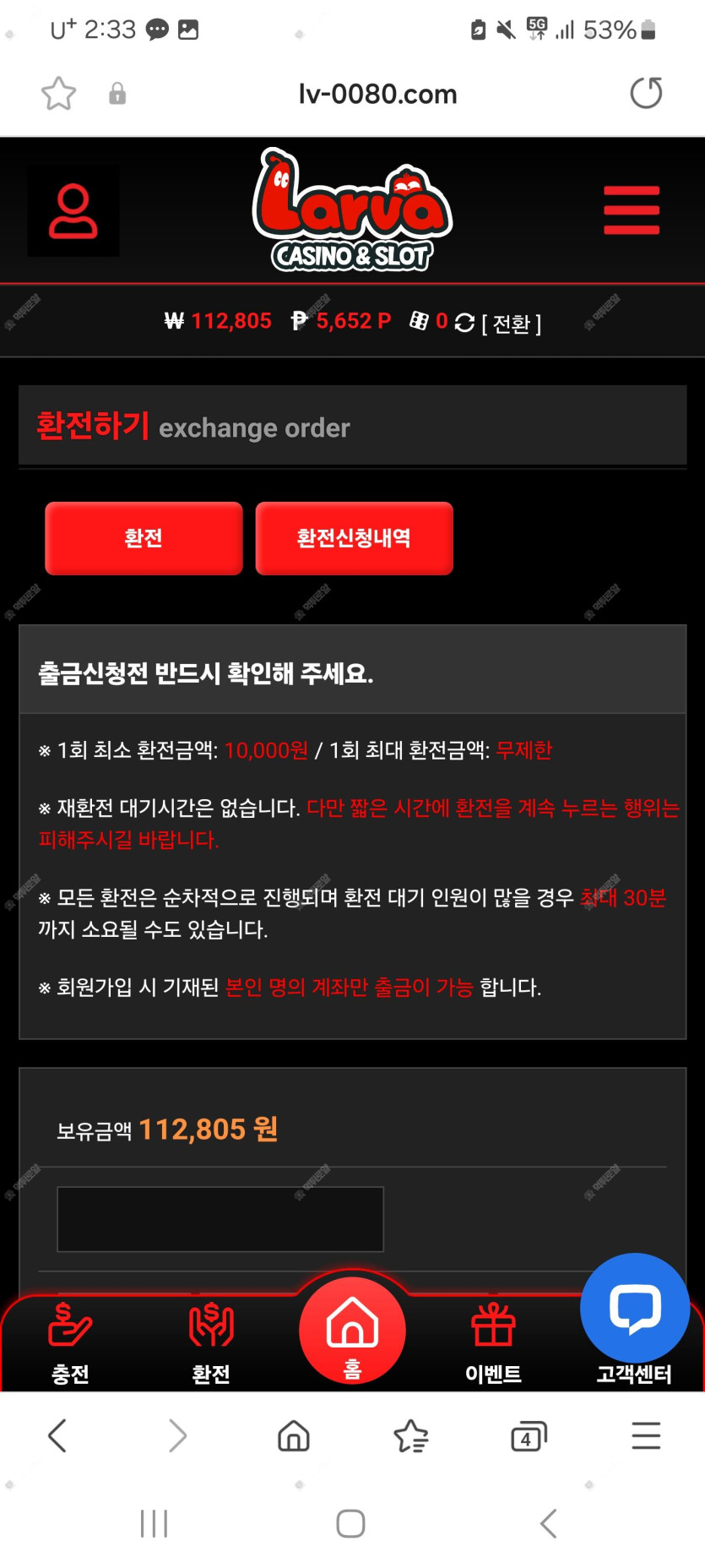705x1568 pixels.
Task: Bookmark the page with the star icon
Action: (x=58, y=94)
